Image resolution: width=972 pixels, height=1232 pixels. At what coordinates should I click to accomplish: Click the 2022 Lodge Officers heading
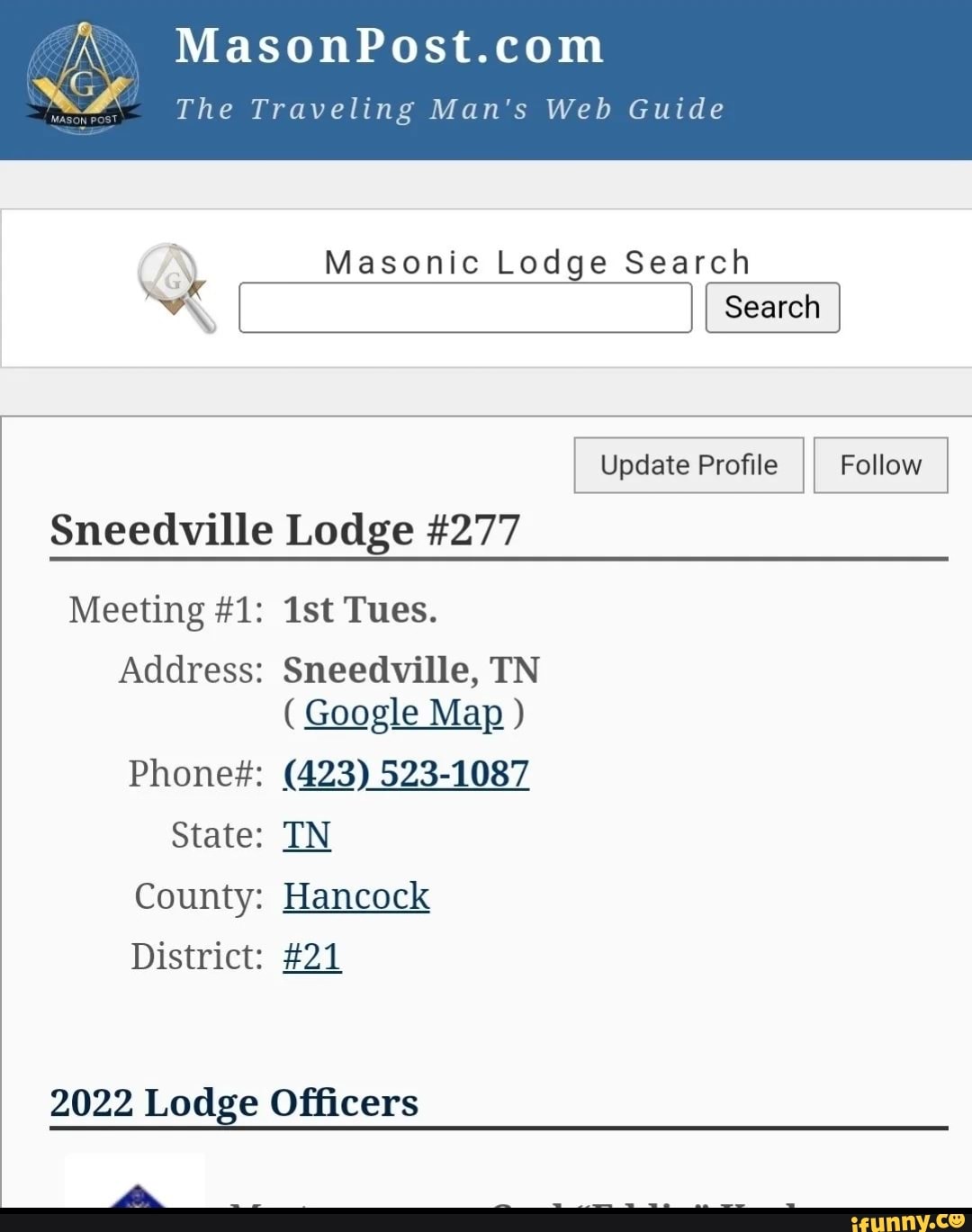tap(234, 1102)
